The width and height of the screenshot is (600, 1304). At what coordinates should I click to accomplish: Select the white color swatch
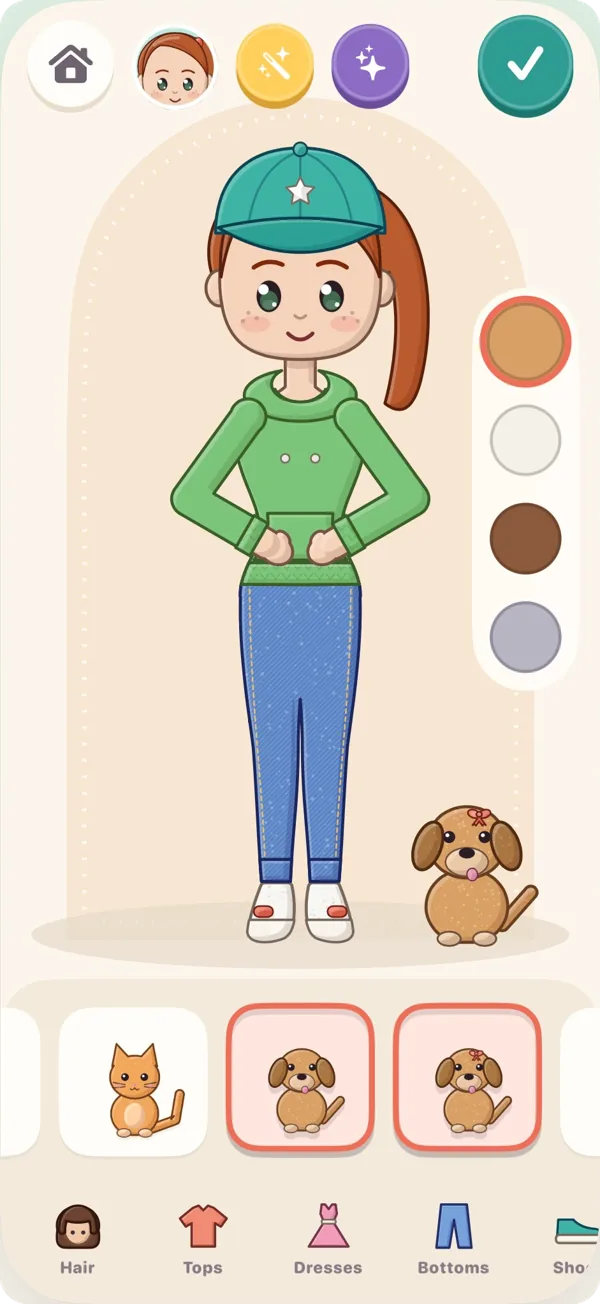[x=525, y=439]
